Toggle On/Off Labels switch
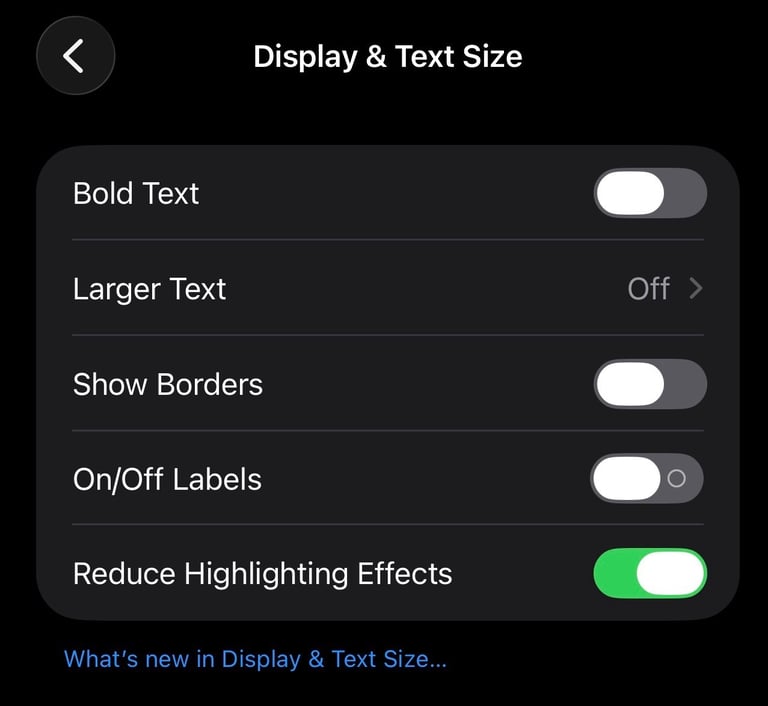The image size is (768, 706). pyautogui.click(x=647, y=479)
